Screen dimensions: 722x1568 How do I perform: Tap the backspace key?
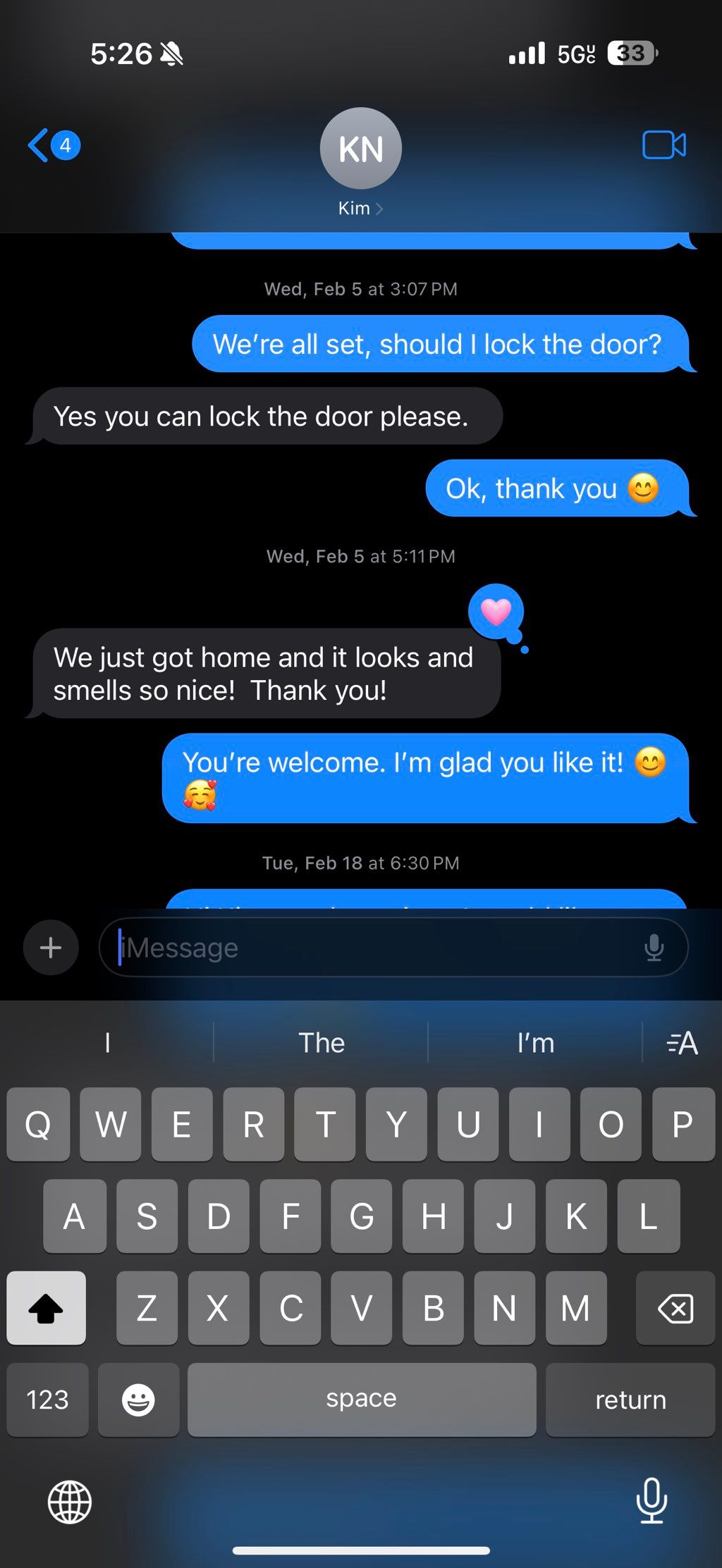(x=675, y=1309)
